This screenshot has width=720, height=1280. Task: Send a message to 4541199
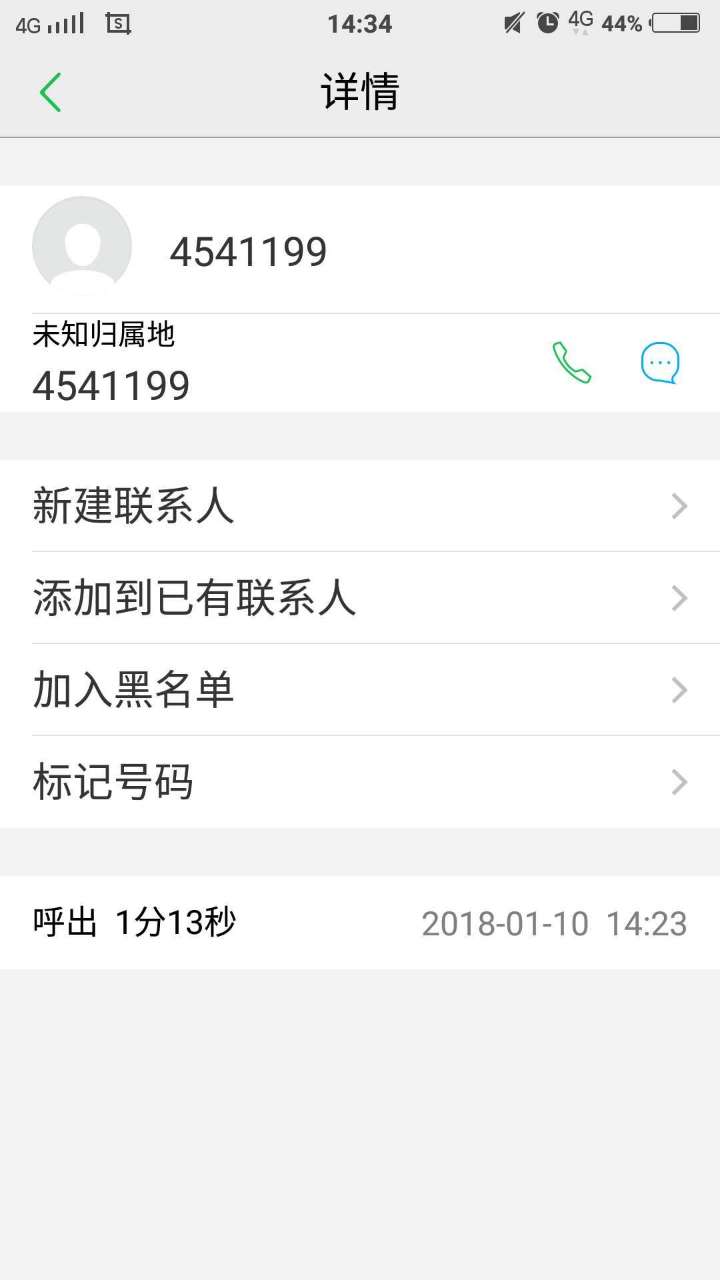pos(660,363)
